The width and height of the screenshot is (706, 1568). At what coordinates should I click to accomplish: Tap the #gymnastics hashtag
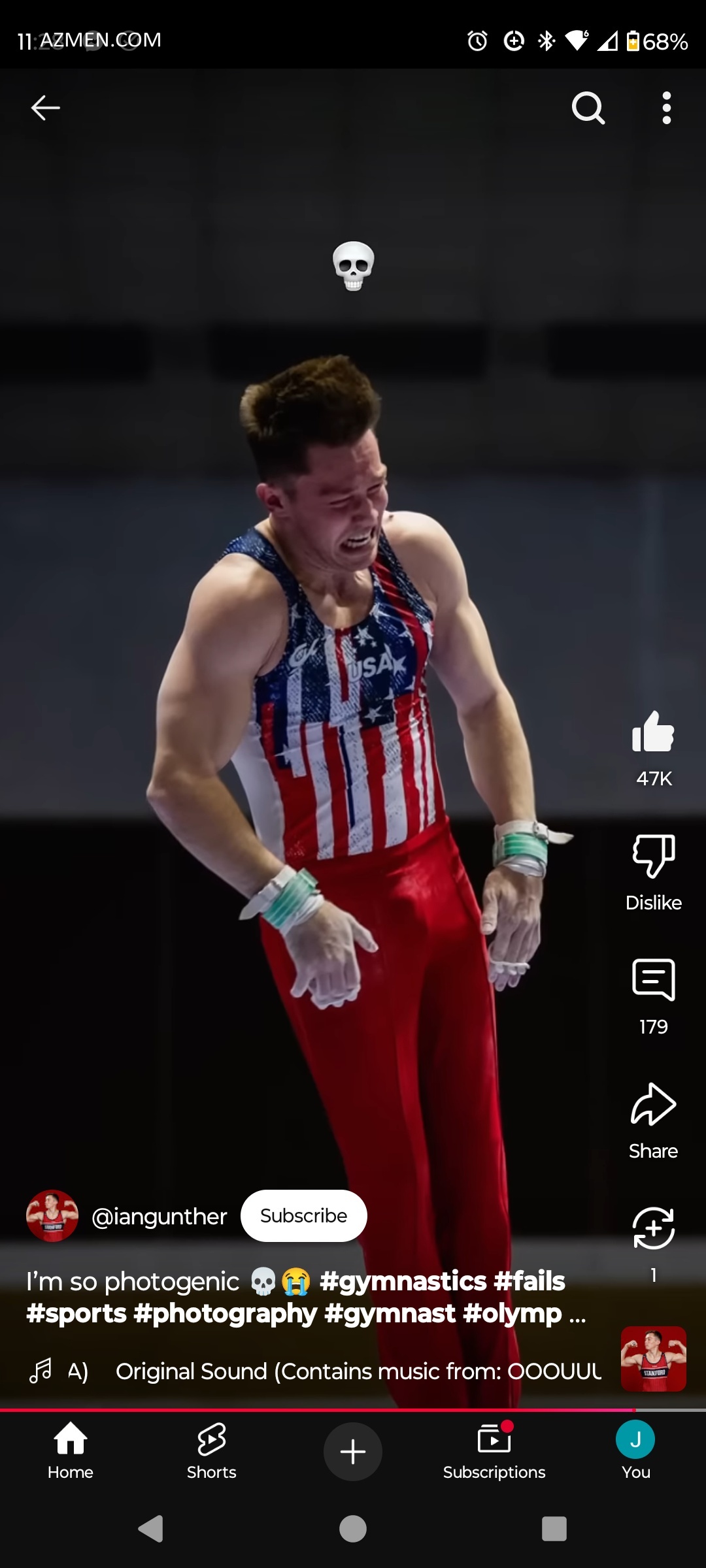point(403,1281)
